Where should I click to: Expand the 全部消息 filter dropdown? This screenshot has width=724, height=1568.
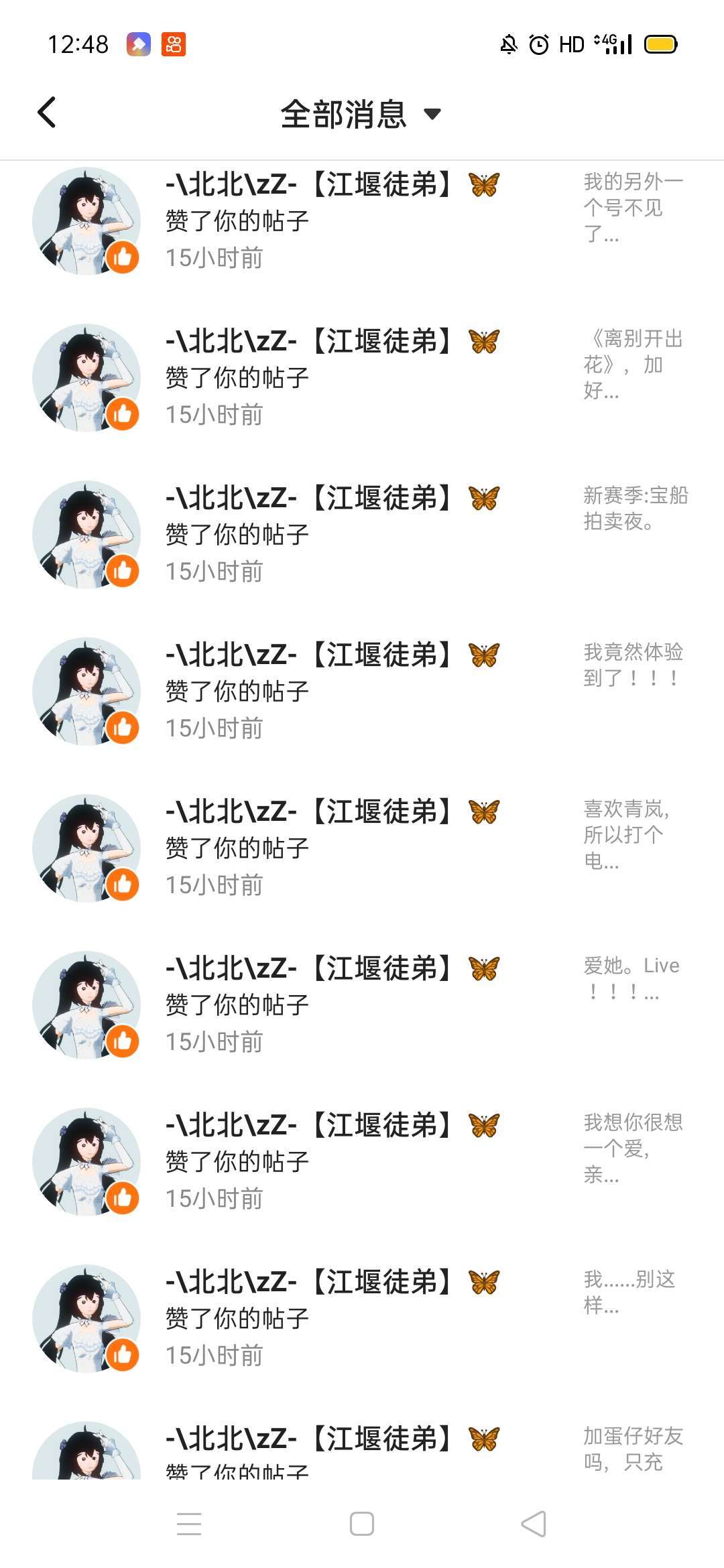(361, 114)
